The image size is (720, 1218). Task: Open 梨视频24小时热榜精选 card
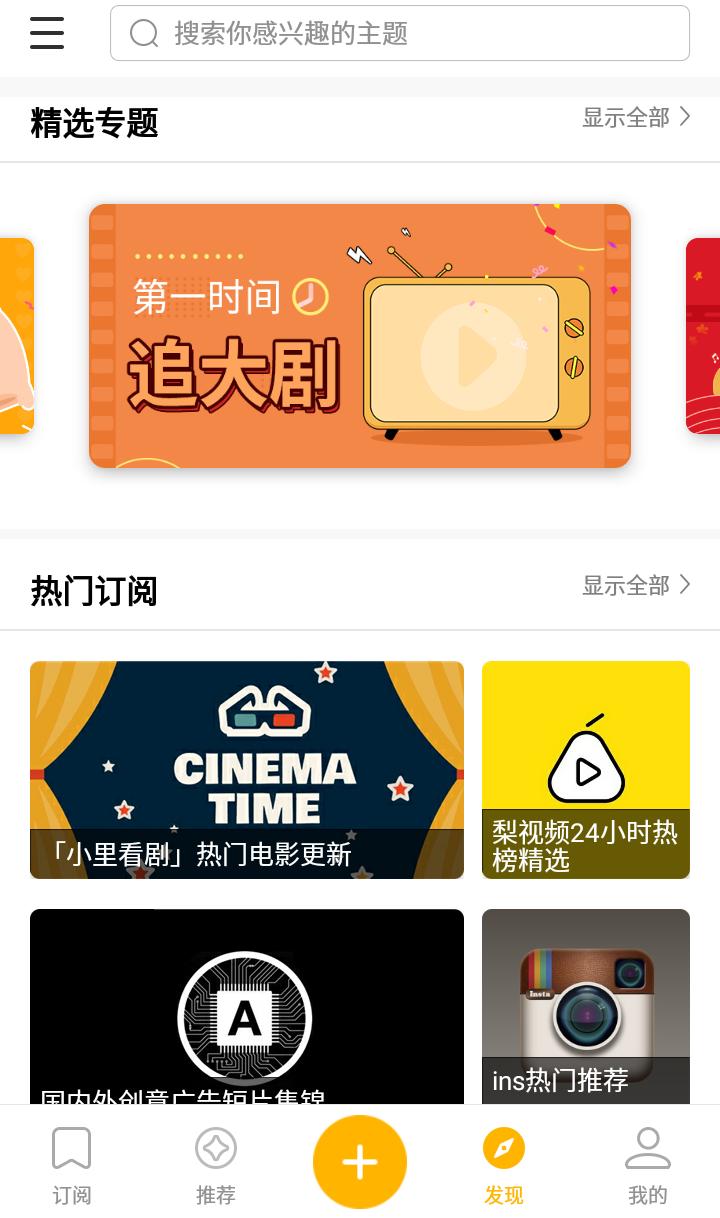(586, 770)
